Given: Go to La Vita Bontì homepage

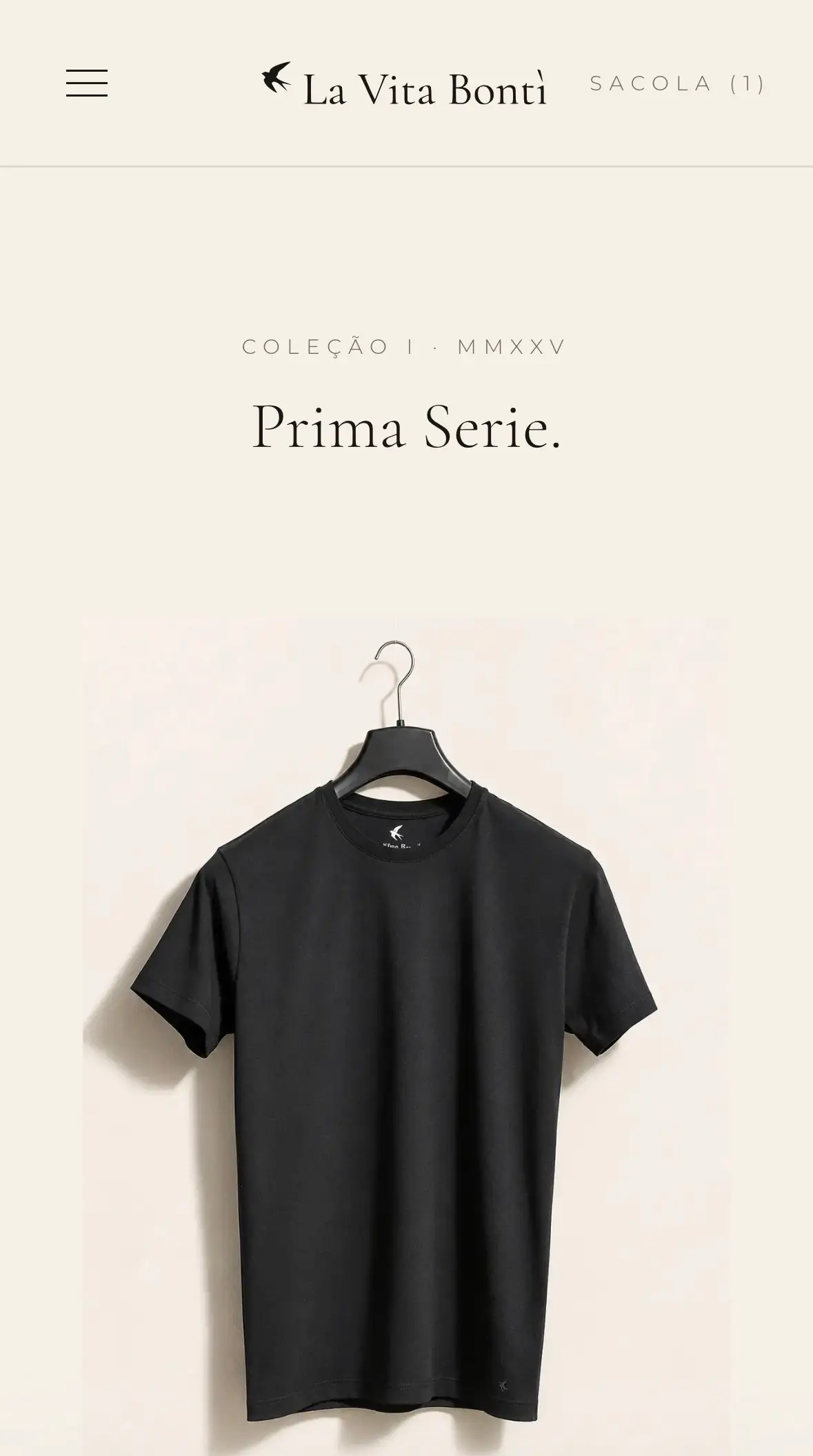Looking at the screenshot, I should pyautogui.click(x=404, y=85).
